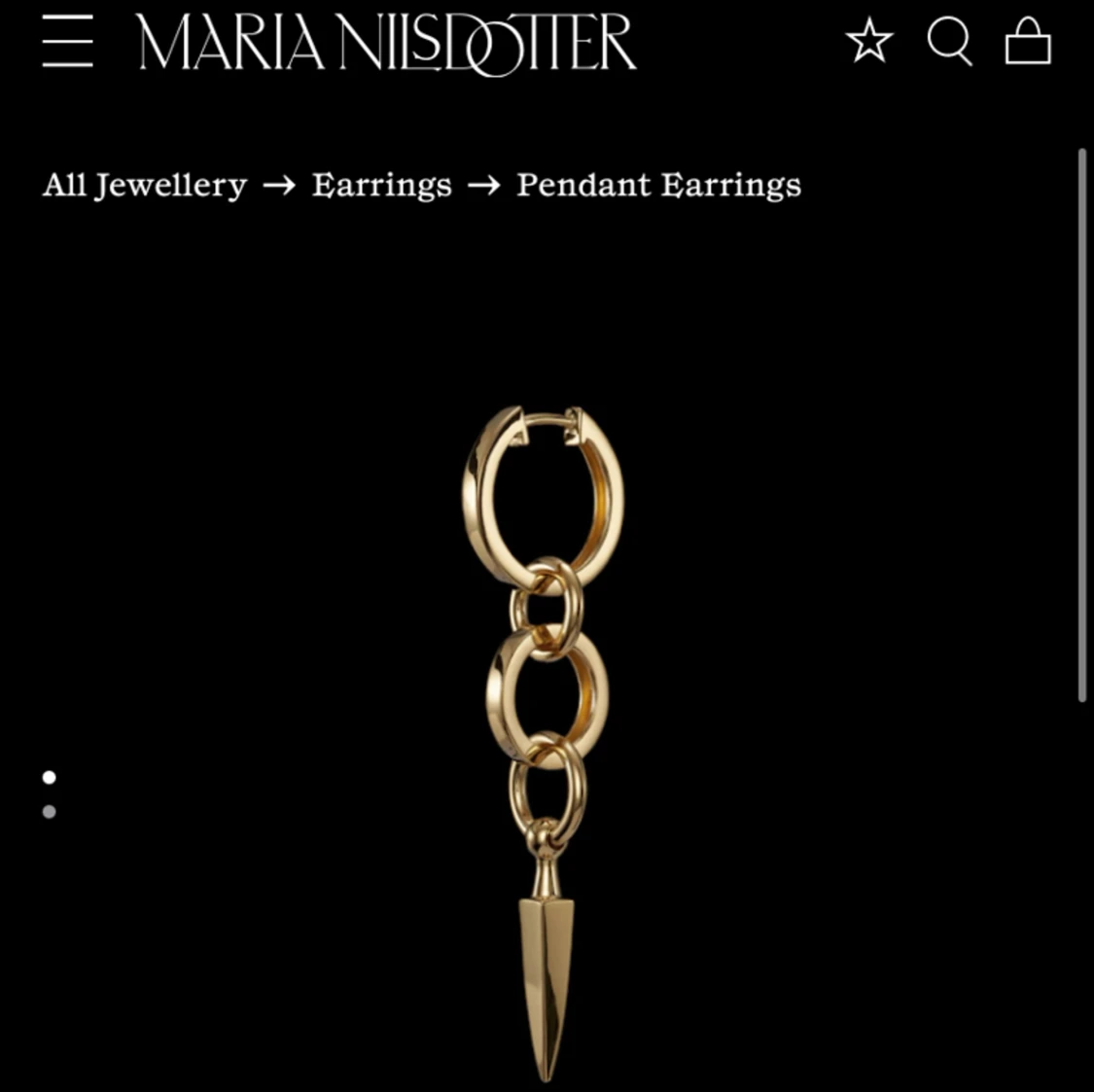Open the search magnifier

tap(949, 42)
